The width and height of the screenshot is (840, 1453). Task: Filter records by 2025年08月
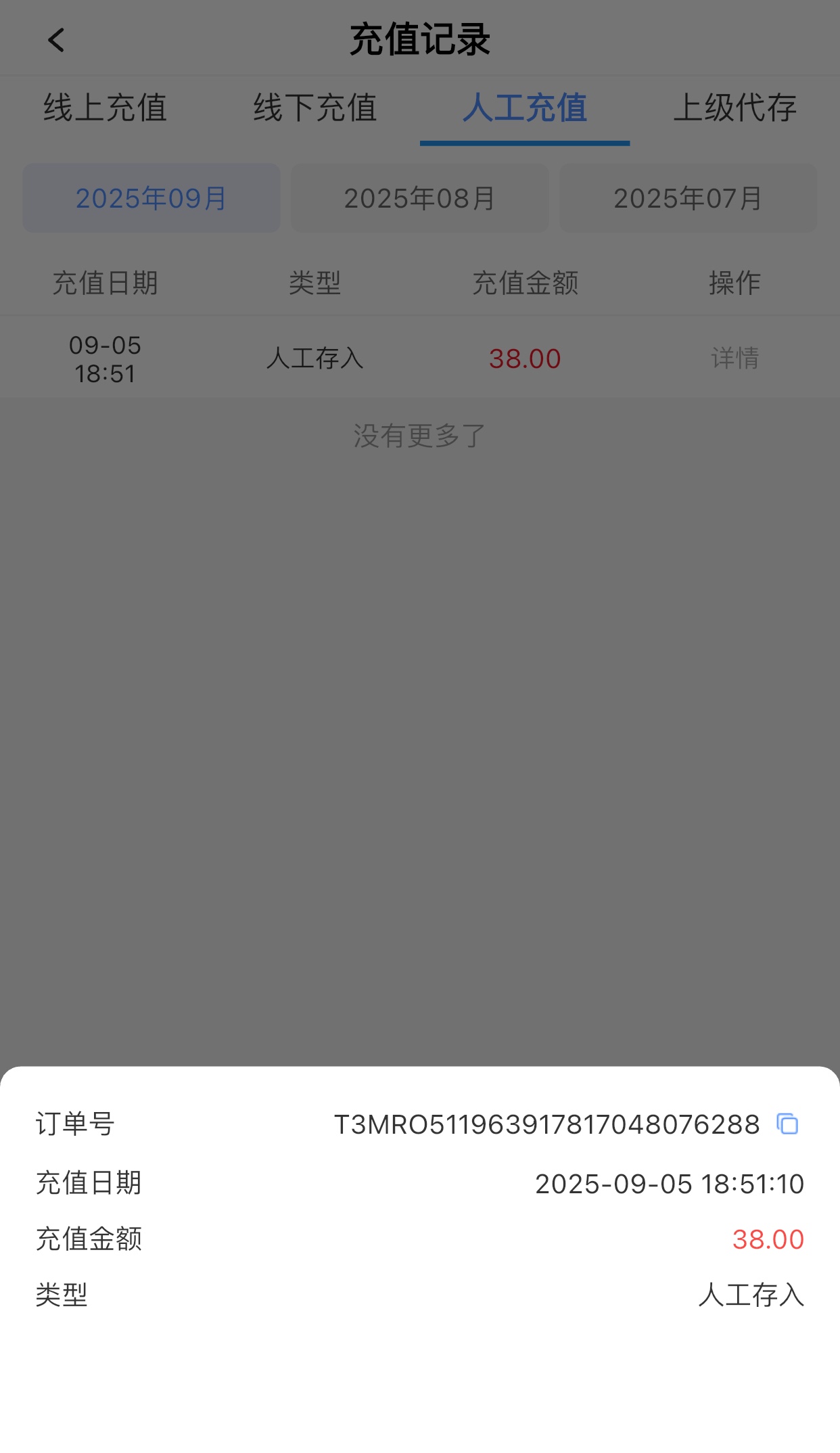coord(419,198)
